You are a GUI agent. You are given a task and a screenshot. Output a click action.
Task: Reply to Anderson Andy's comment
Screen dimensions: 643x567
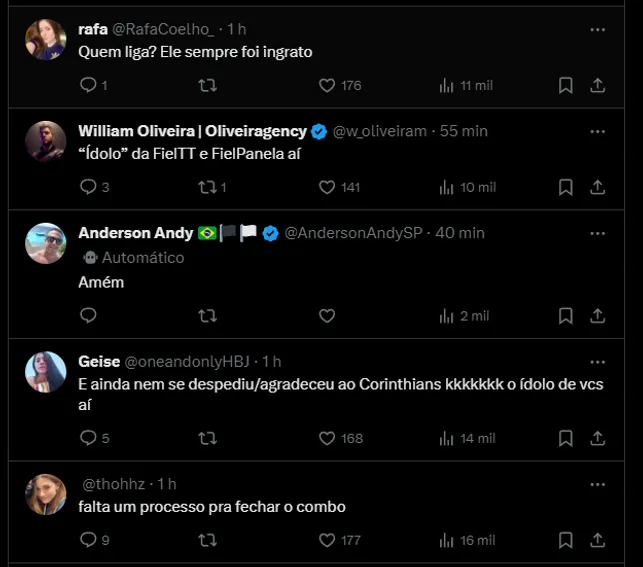tap(88, 316)
